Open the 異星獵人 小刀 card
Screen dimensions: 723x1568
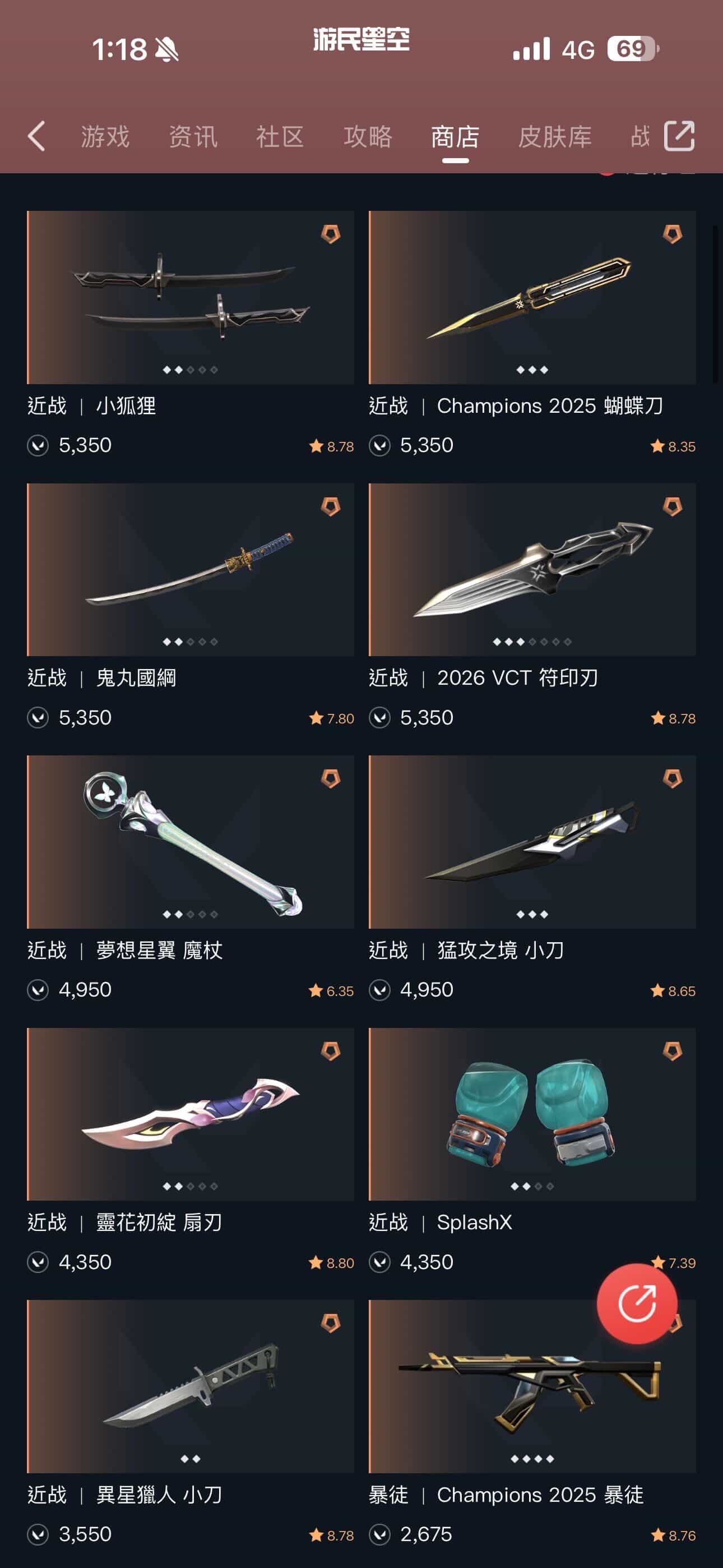(191, 1386)
